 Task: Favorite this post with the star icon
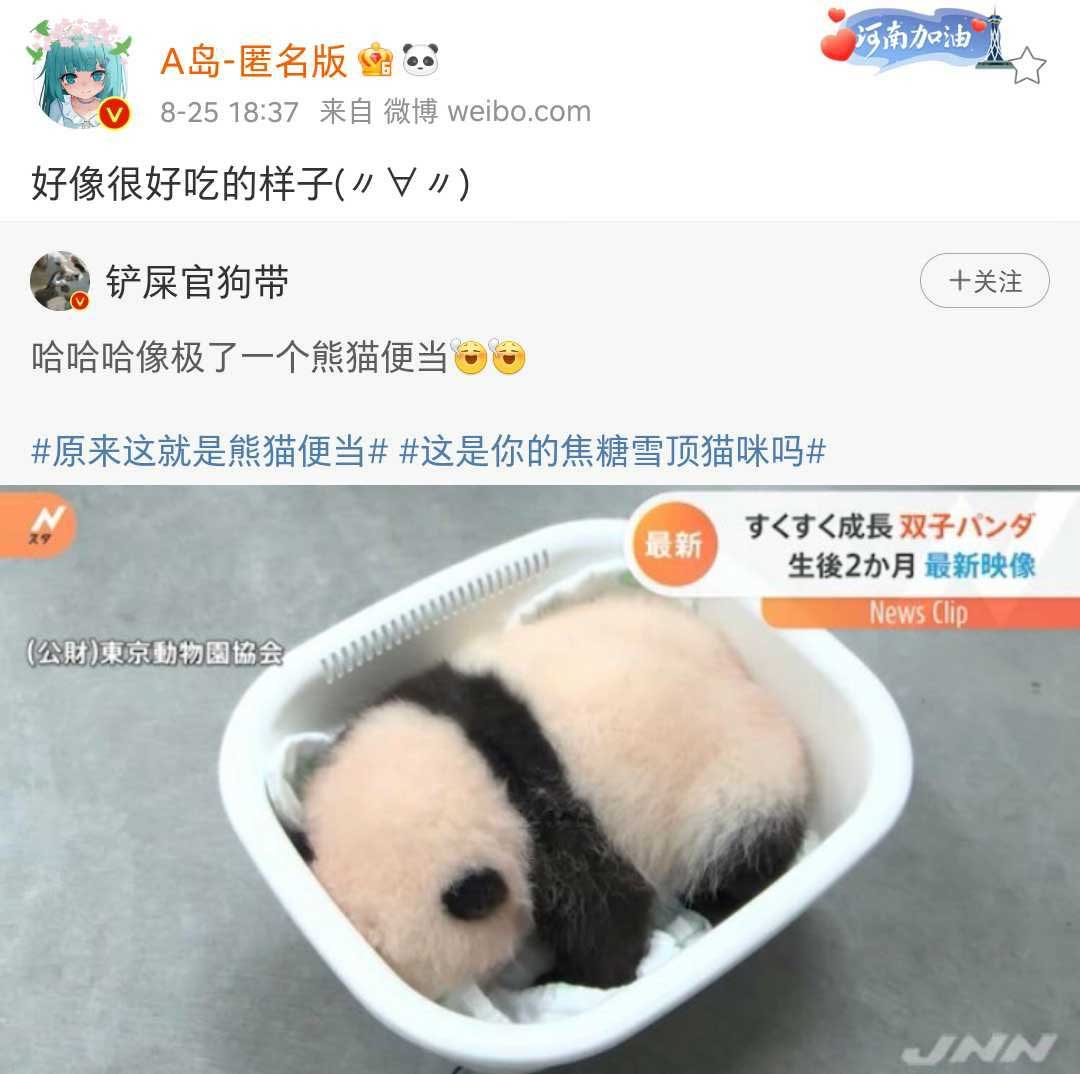[x=1029, y=66]
